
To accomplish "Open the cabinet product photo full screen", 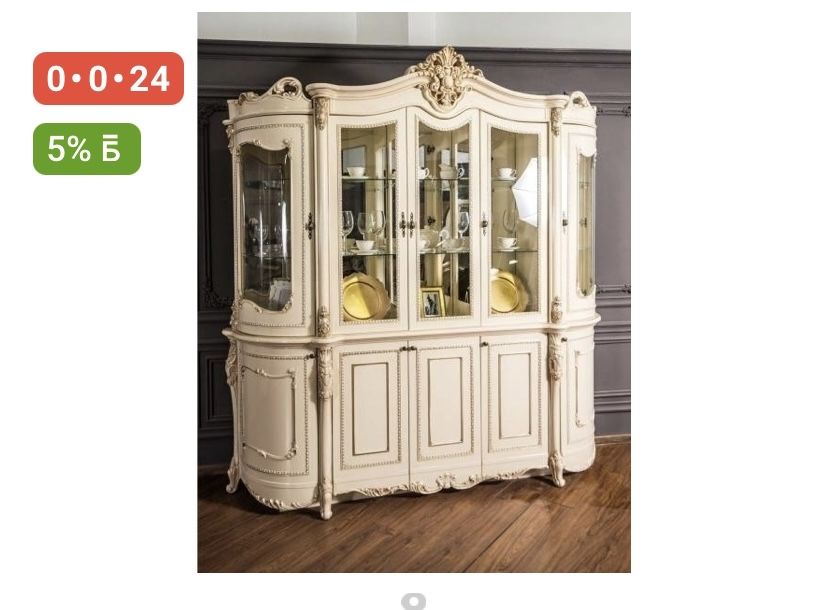I will pos(413,292).
